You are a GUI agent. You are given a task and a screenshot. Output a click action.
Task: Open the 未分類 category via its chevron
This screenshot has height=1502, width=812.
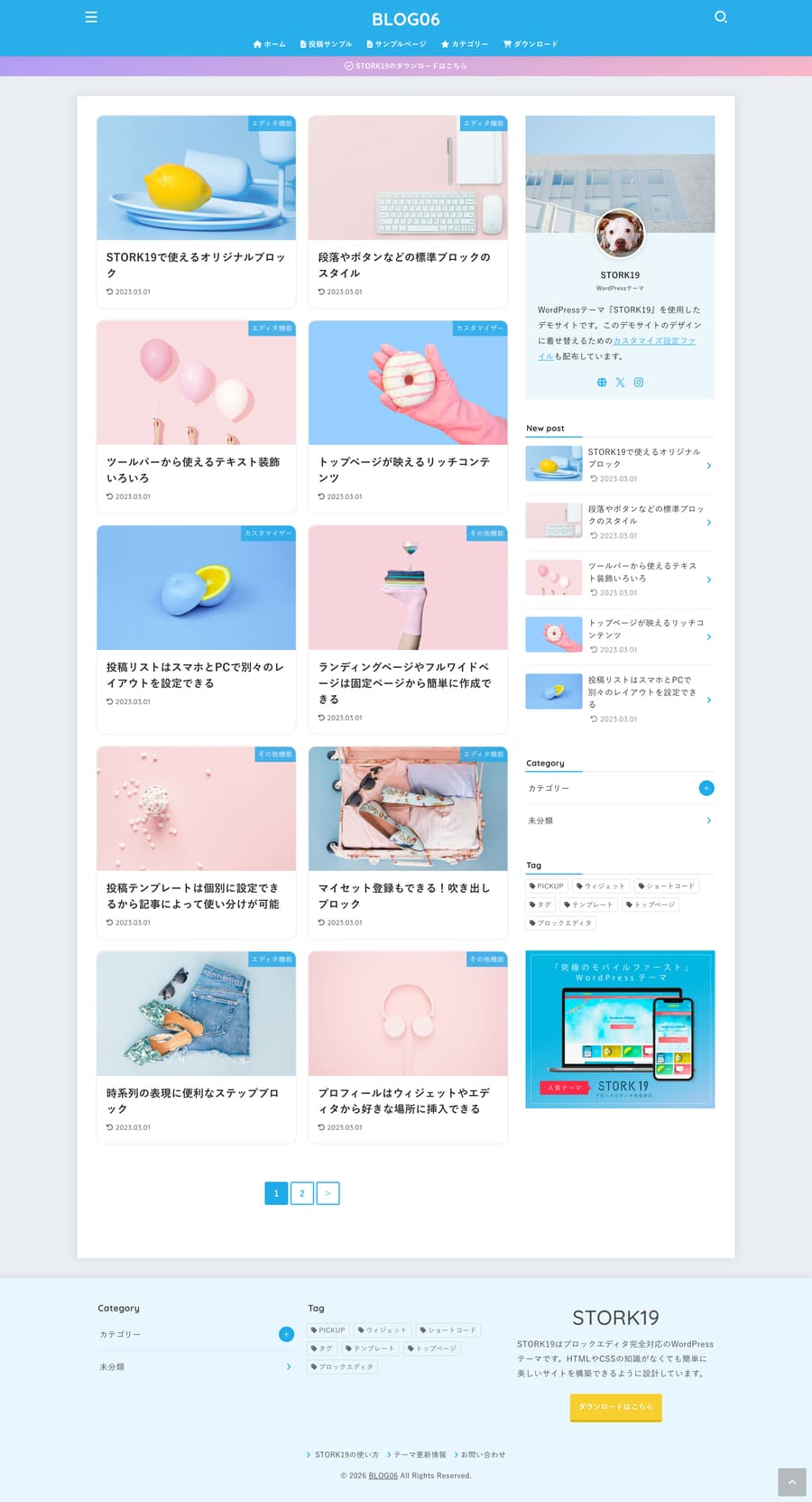pyautogui.click(x=711, y=821)
